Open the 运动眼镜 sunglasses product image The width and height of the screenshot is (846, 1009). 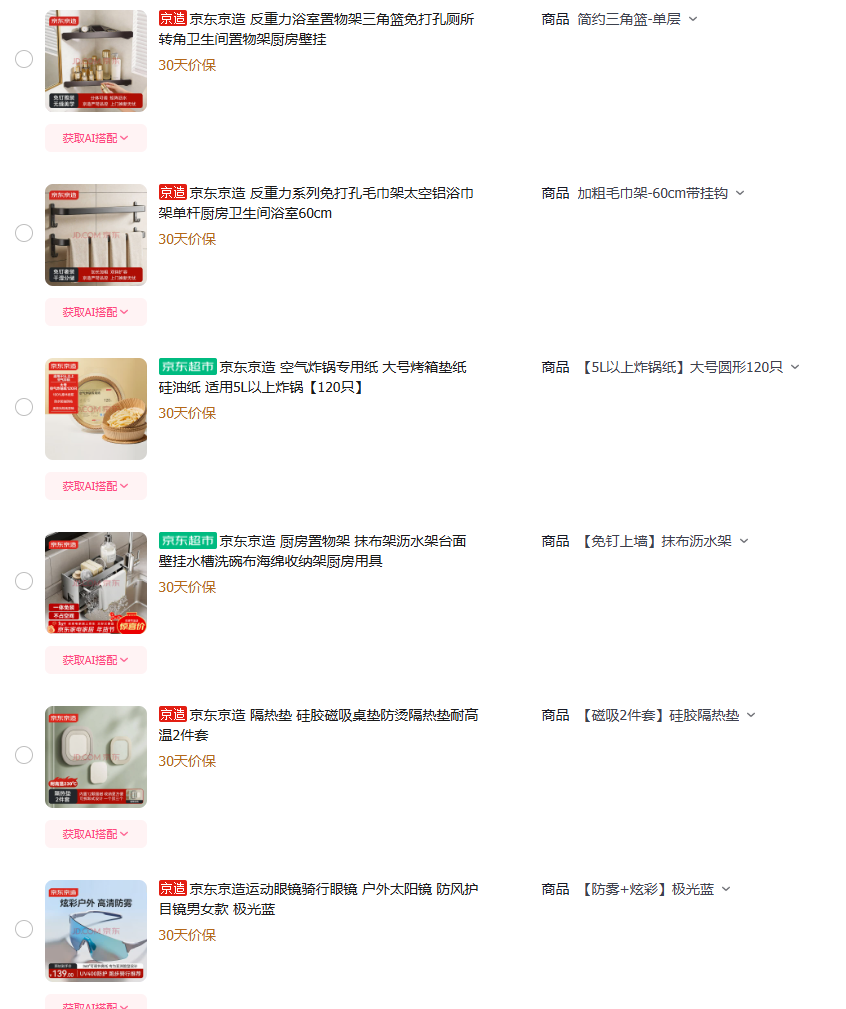(x=96, y=930)
